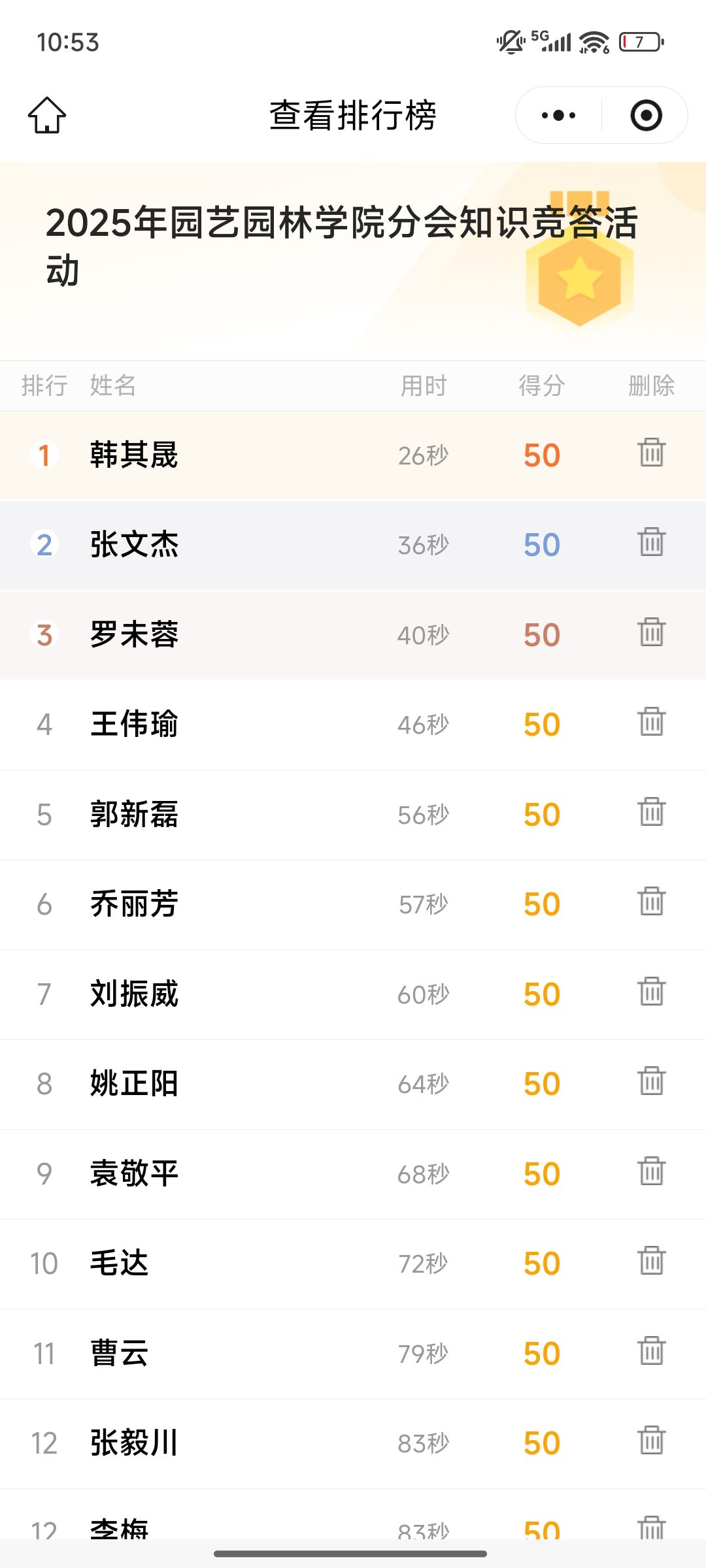The width and height of the screenshot is (706, 1568).
Task: Delete 王伟瑜's ranking entry
Action: pyautogui.click(x=651, y=722)
